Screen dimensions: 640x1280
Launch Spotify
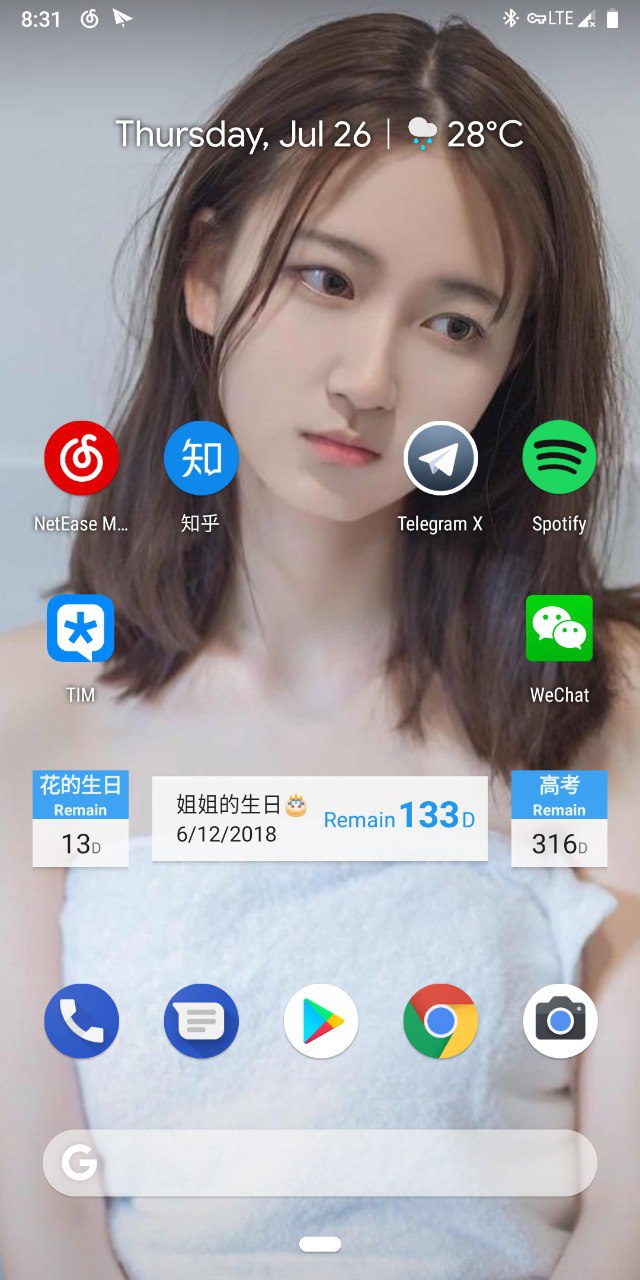tap(559, 458)
